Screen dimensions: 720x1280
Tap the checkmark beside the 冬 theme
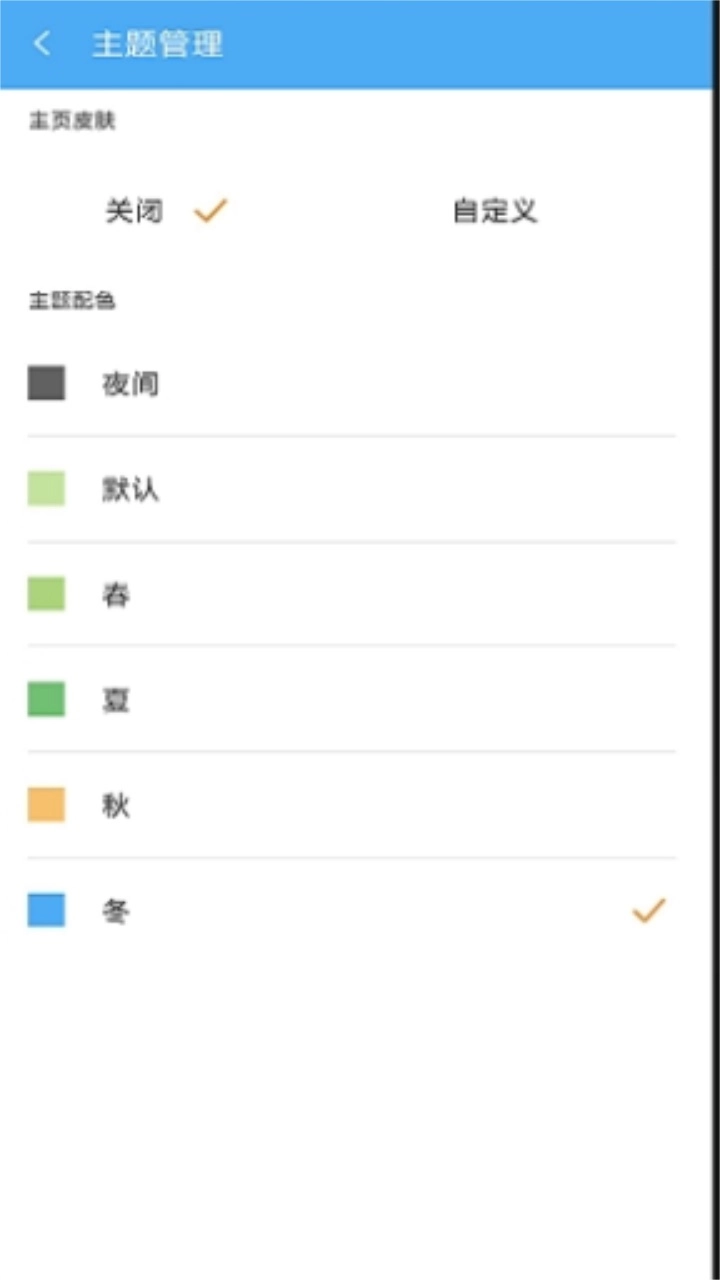click(x=648, y=910)
